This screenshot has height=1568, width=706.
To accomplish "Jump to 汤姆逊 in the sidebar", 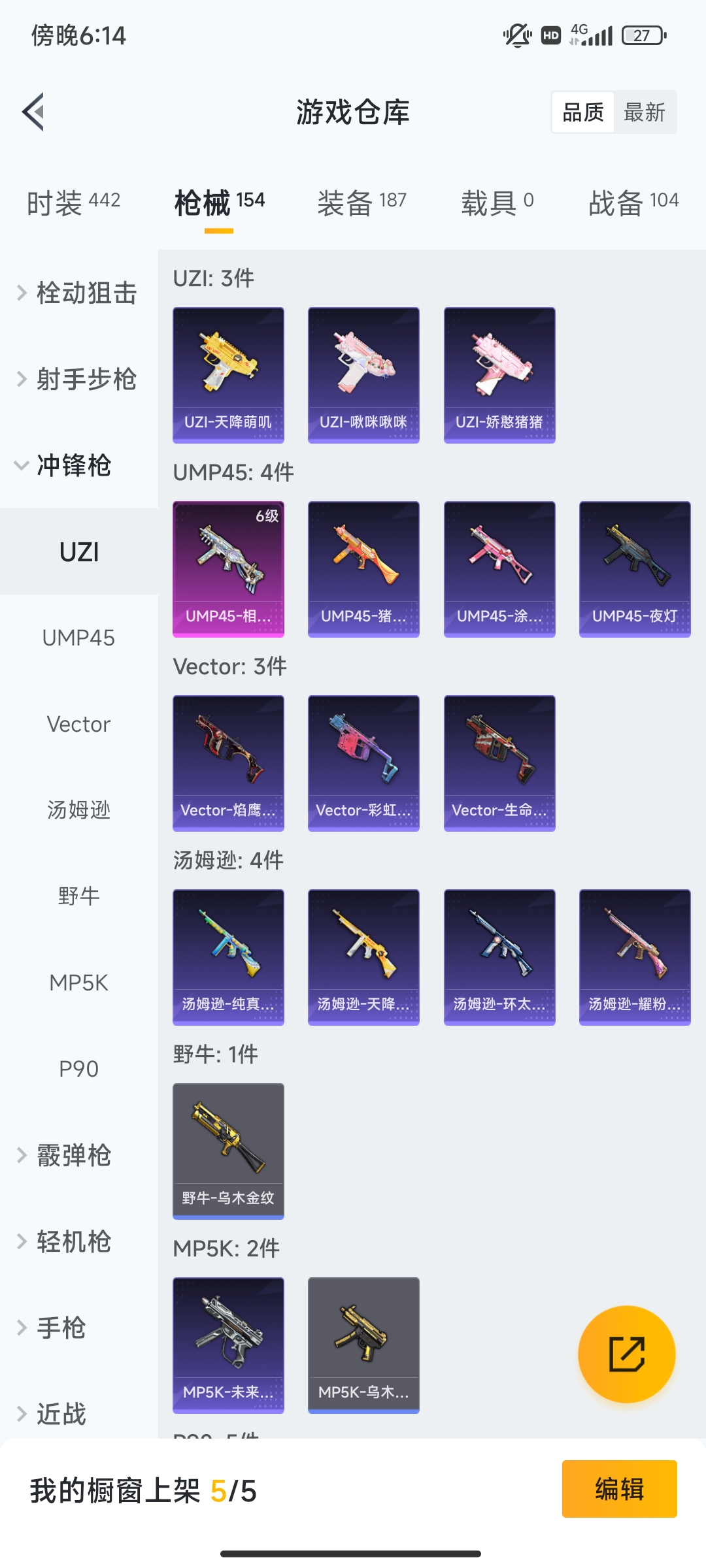I will tap(78, 810).
